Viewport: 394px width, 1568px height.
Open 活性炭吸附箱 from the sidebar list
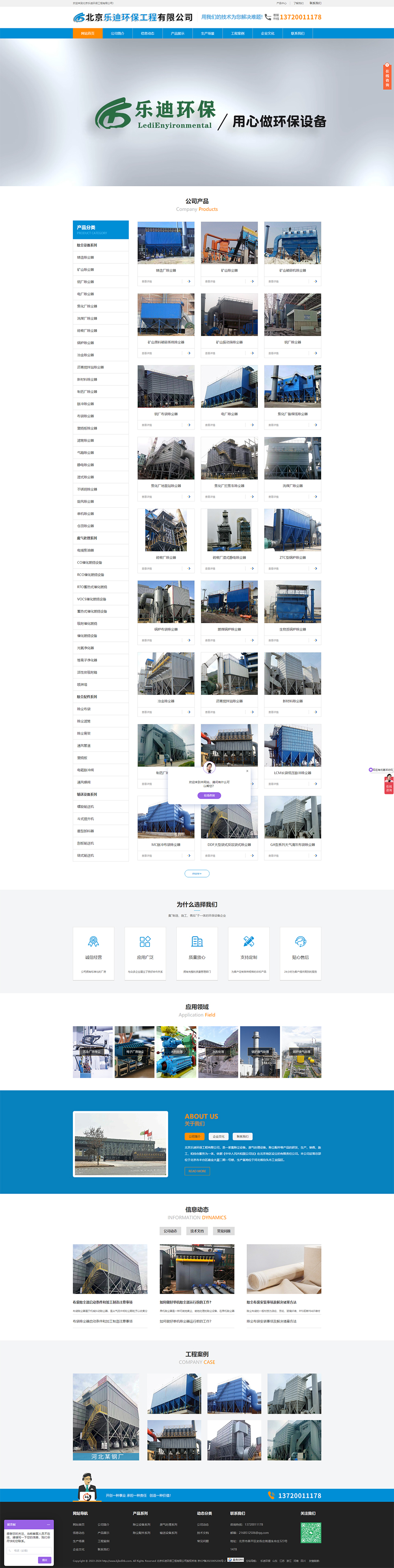pos(87,673)
